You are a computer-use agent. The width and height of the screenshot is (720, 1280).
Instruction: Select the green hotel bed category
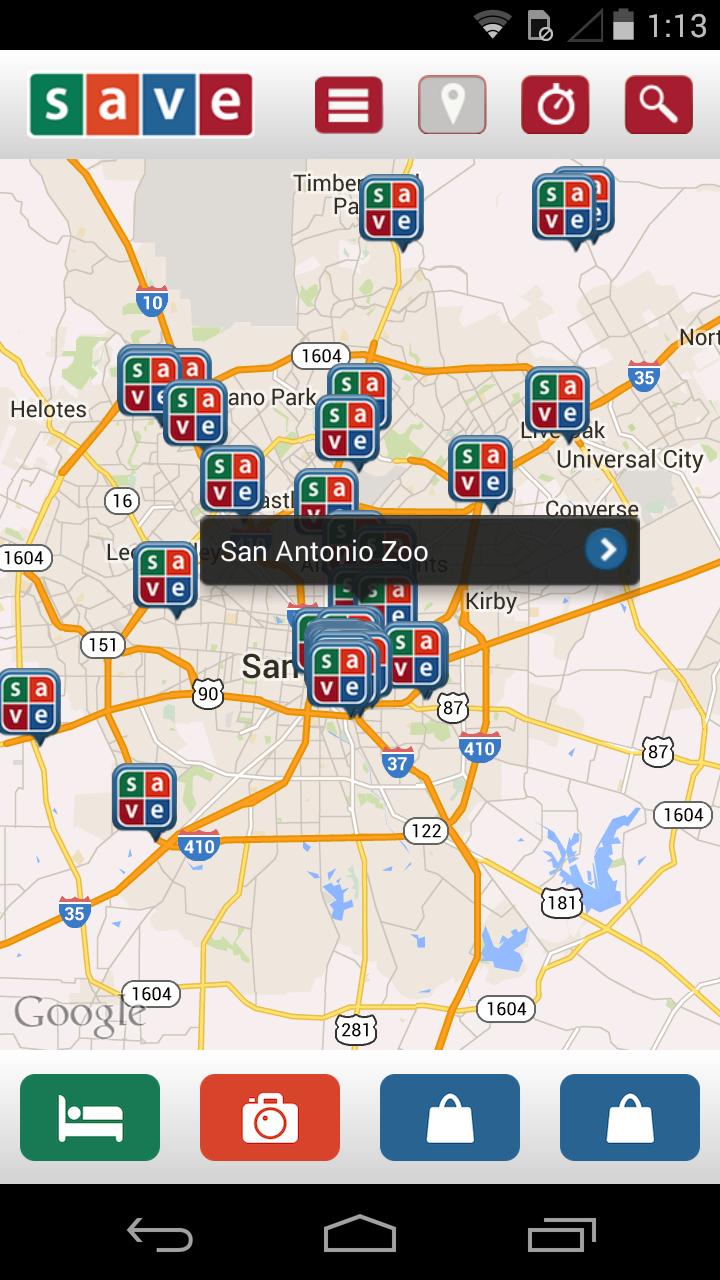90,1117
